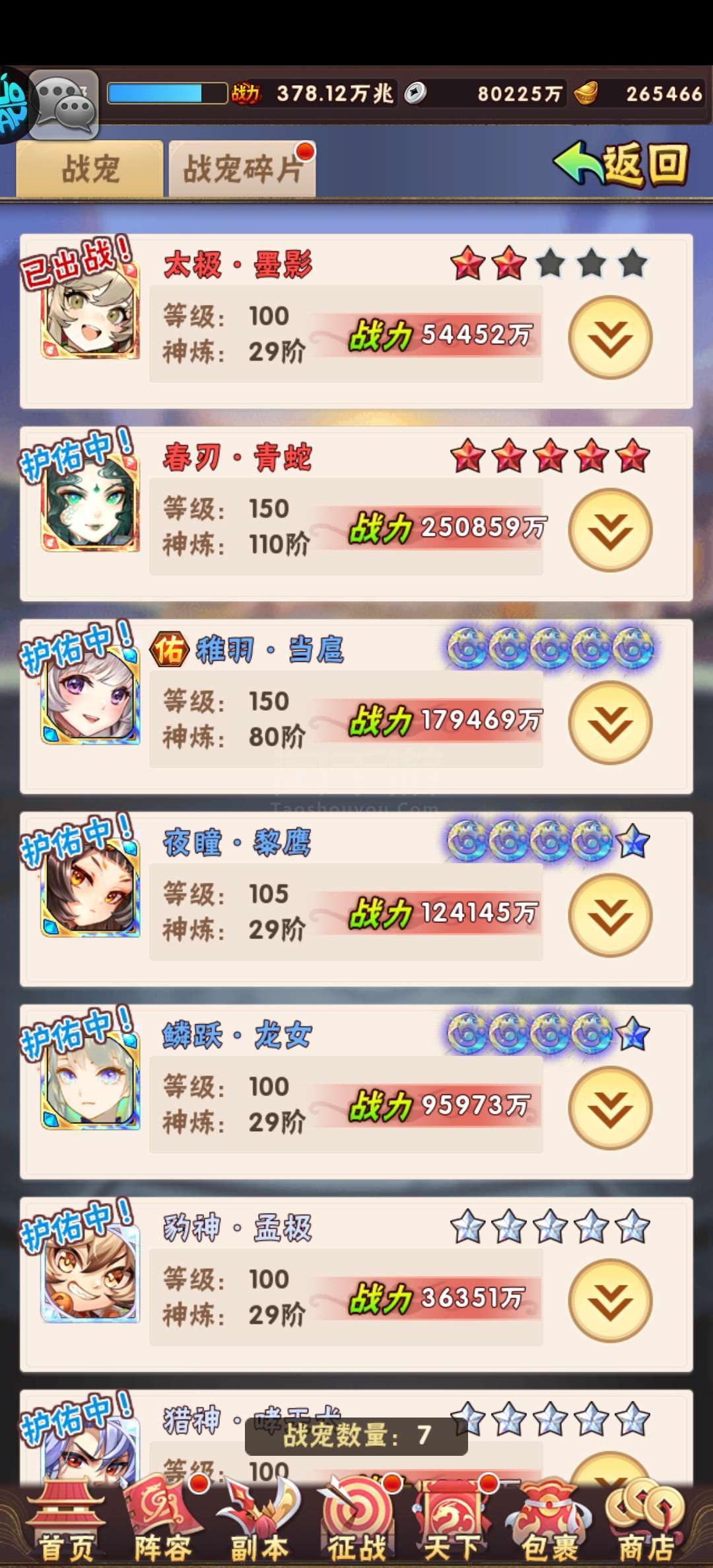Select the 战宠 tab
This screenshot has width=713, height=1568.
tap(90, 169)
